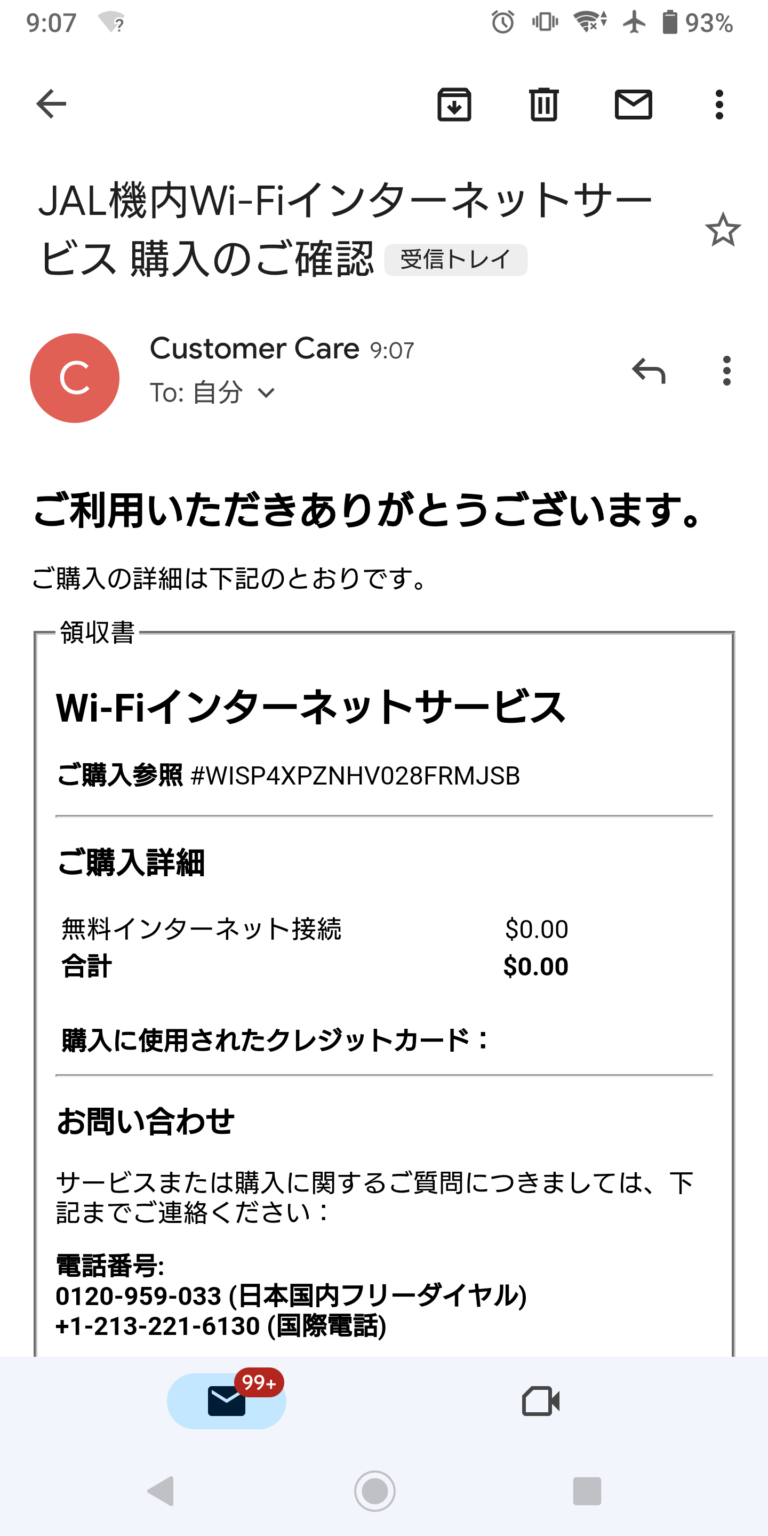
Task: Go back with the top-left arrow
Action: 50,104
